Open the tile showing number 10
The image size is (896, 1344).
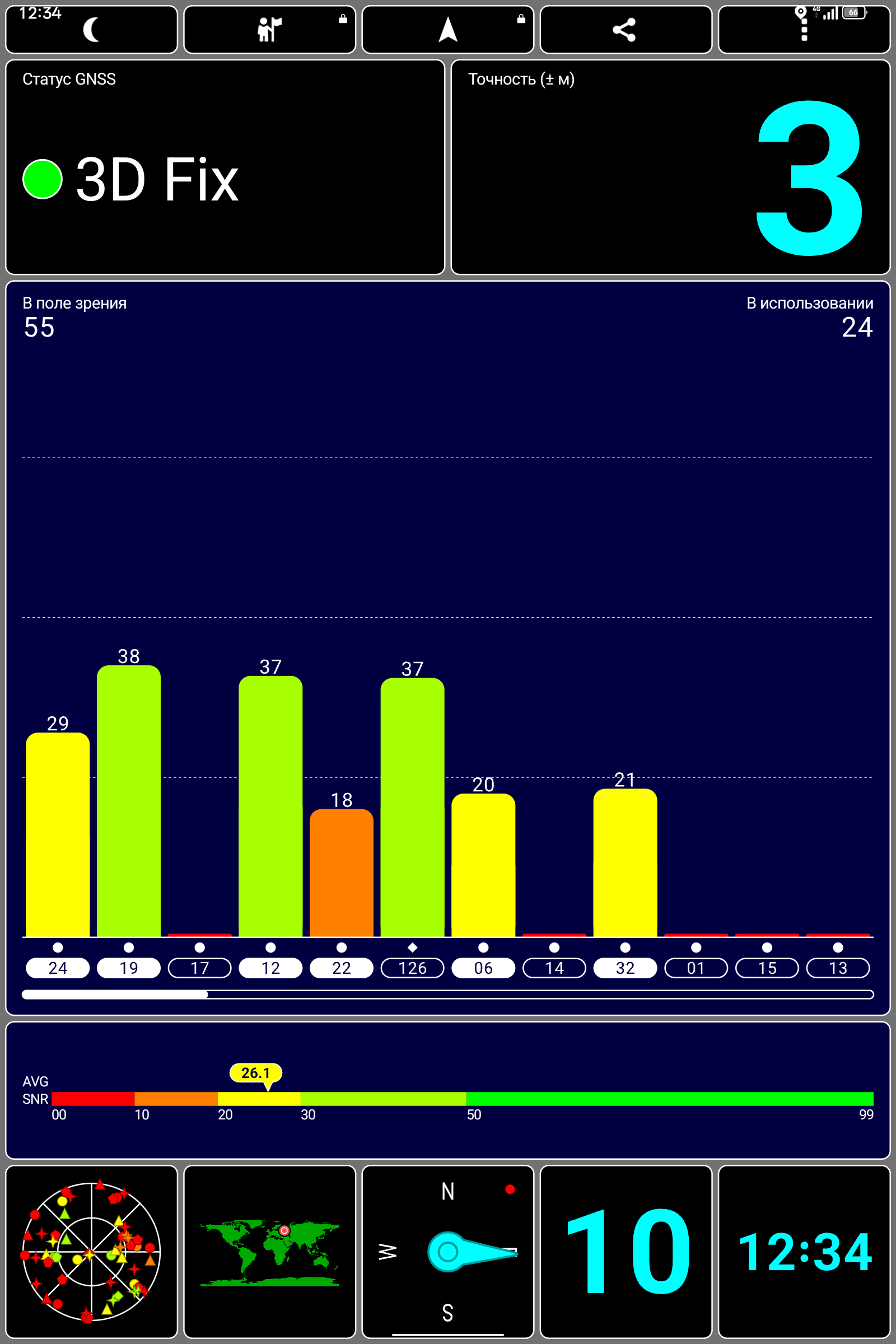click(x=626, y=1252)
